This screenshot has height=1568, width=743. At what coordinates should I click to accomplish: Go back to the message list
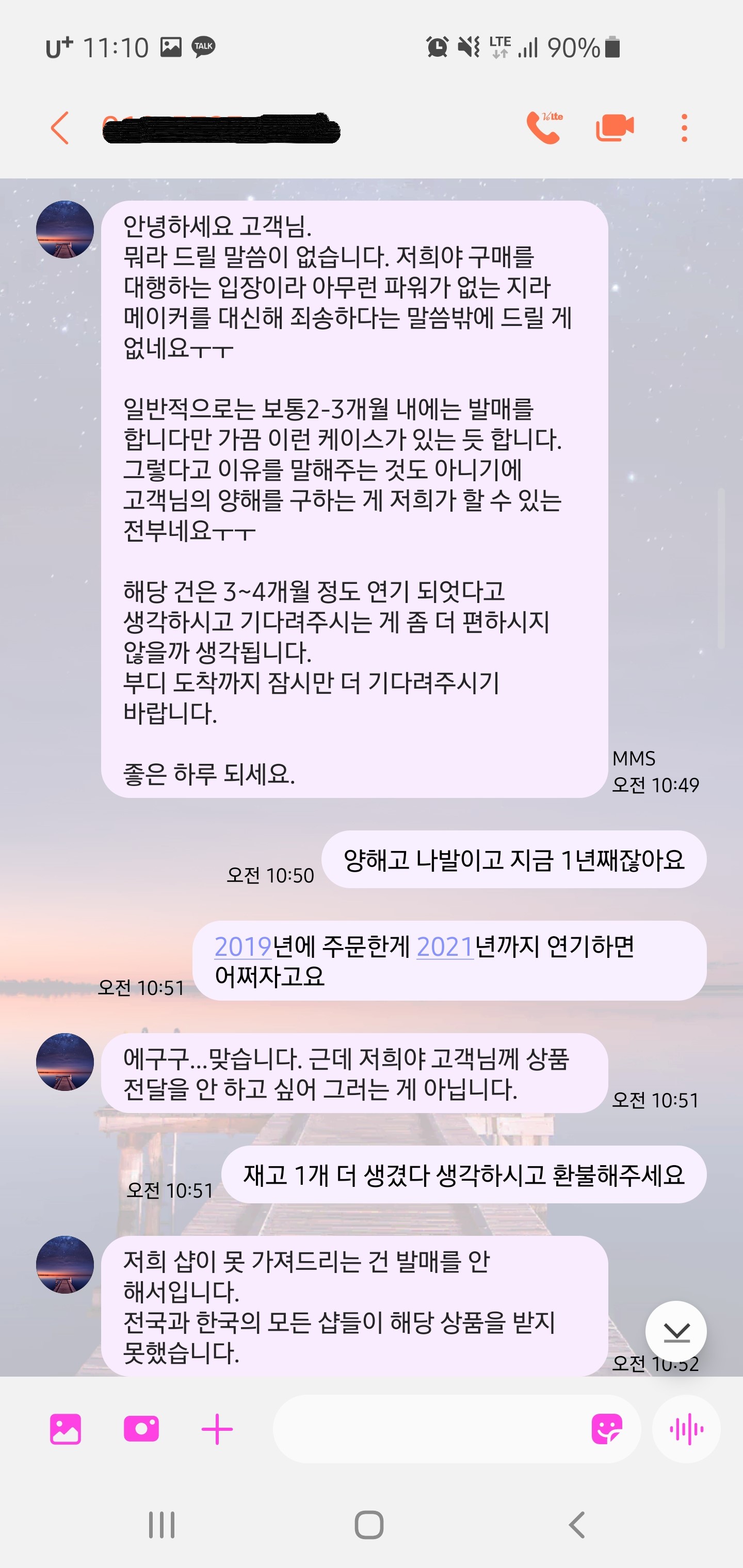pyautogui.click(x=60, y=128)
